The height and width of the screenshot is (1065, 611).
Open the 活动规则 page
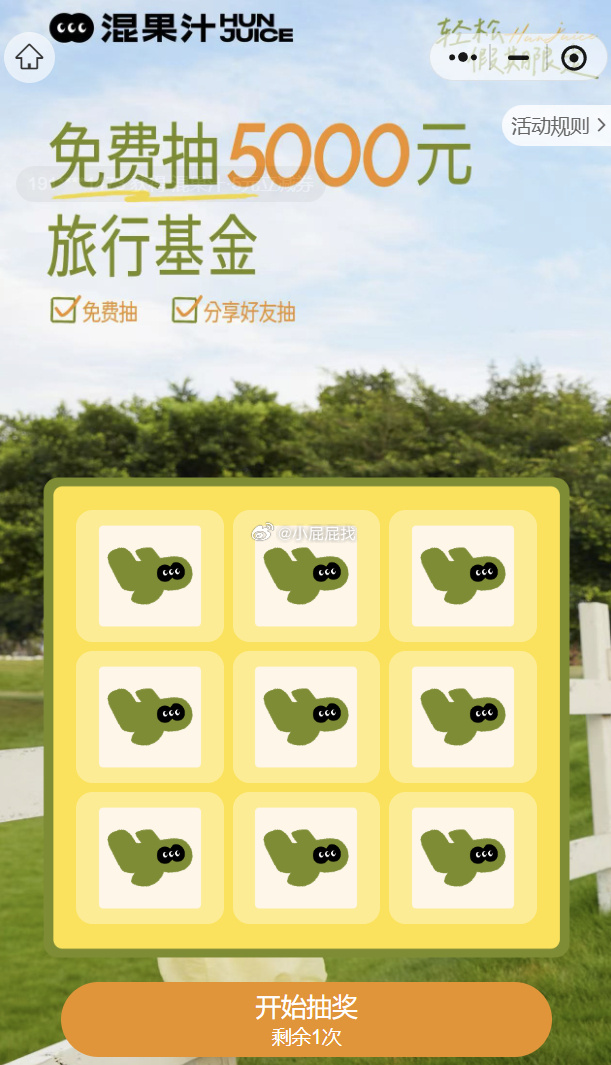pyautogui.click(x=557, y=126)
